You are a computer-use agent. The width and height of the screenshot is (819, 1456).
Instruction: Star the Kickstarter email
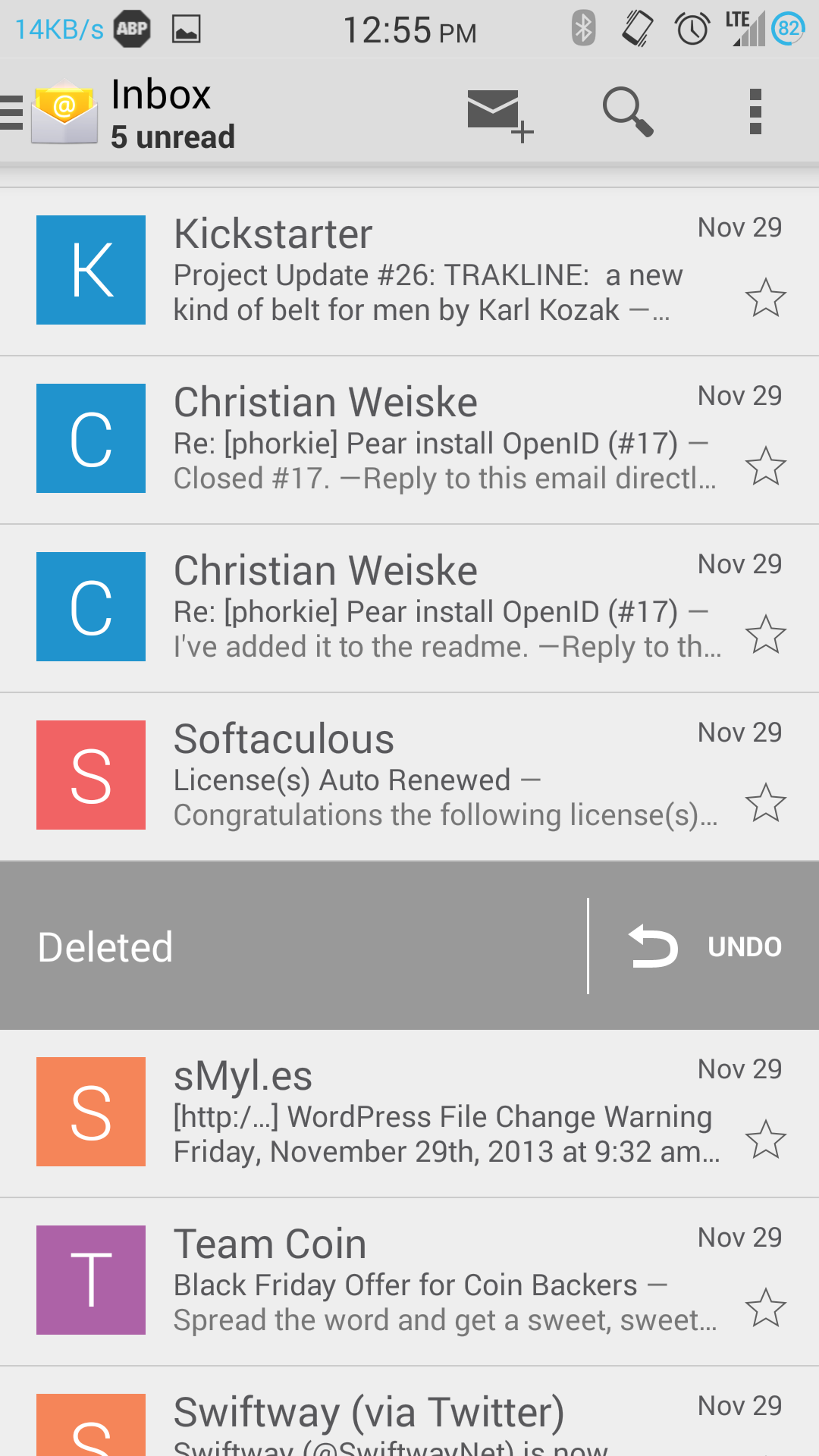tap(765, 297)
